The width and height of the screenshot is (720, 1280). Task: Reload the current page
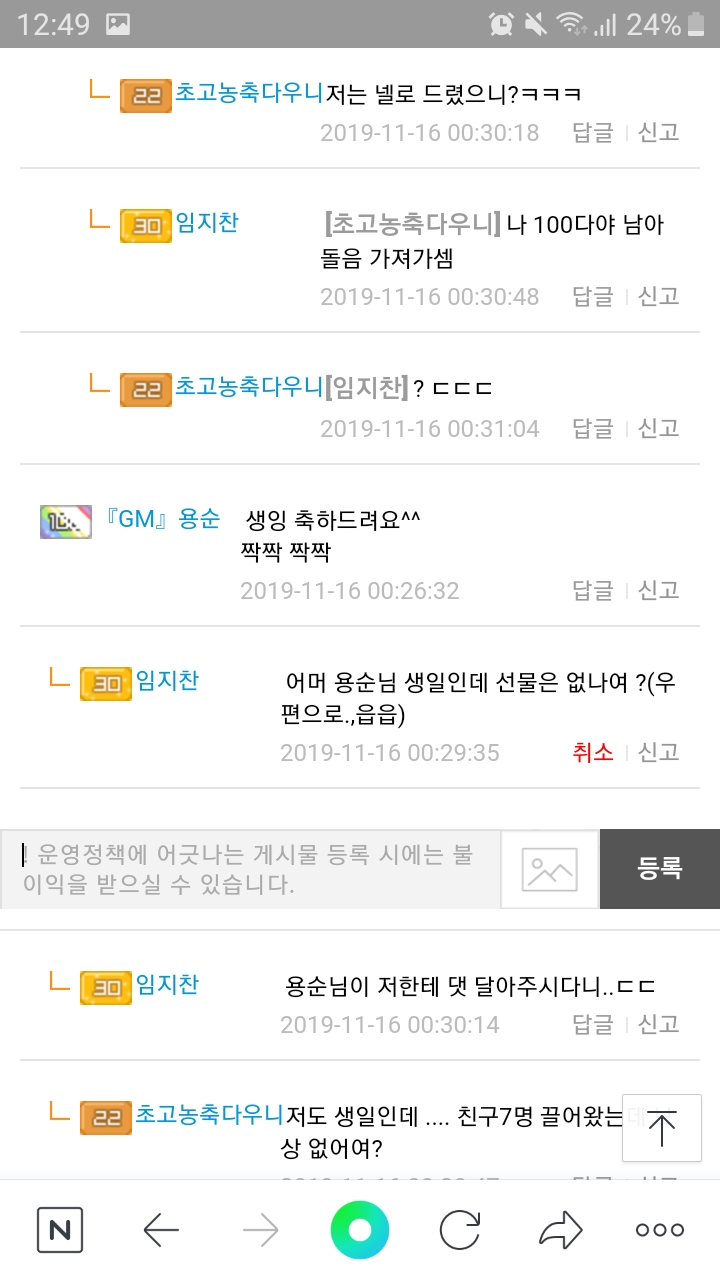pyautogui.click(x=460, y=1231)
